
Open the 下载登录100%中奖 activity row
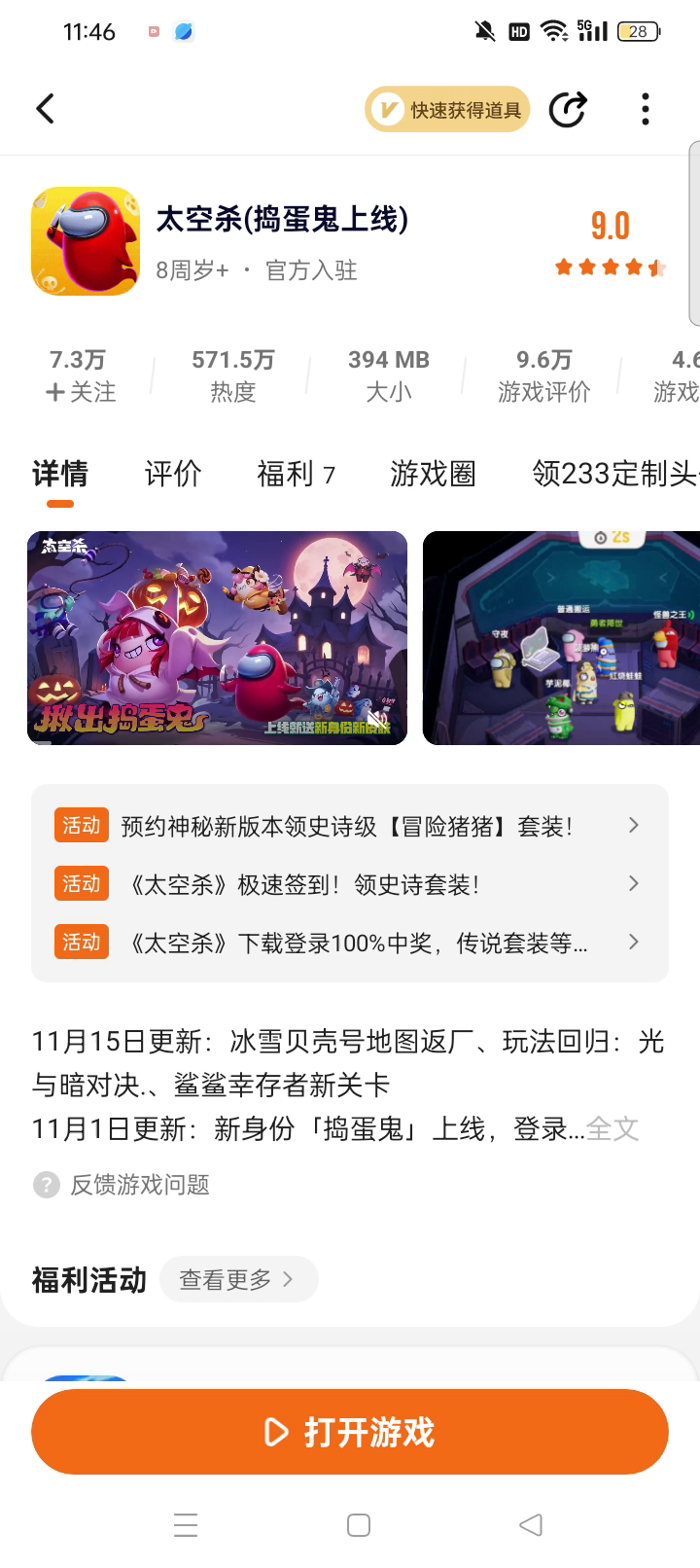pyautogui.click(x=350, y=943)
